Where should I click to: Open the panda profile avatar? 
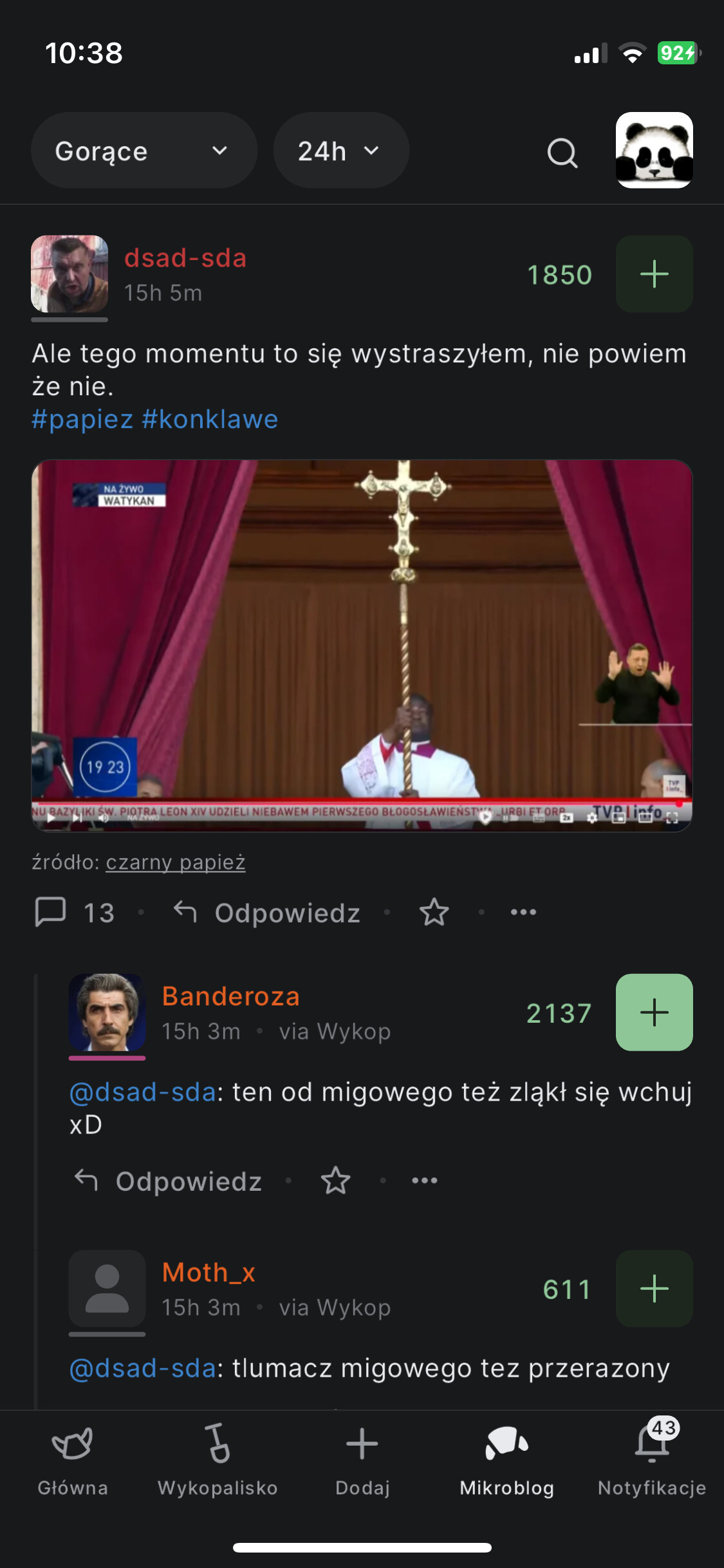point(654,151)
